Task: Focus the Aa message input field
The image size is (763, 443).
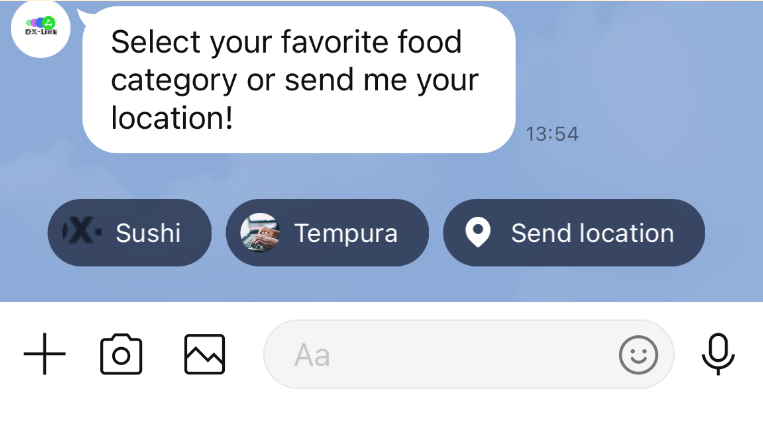Action: [440, 355]
